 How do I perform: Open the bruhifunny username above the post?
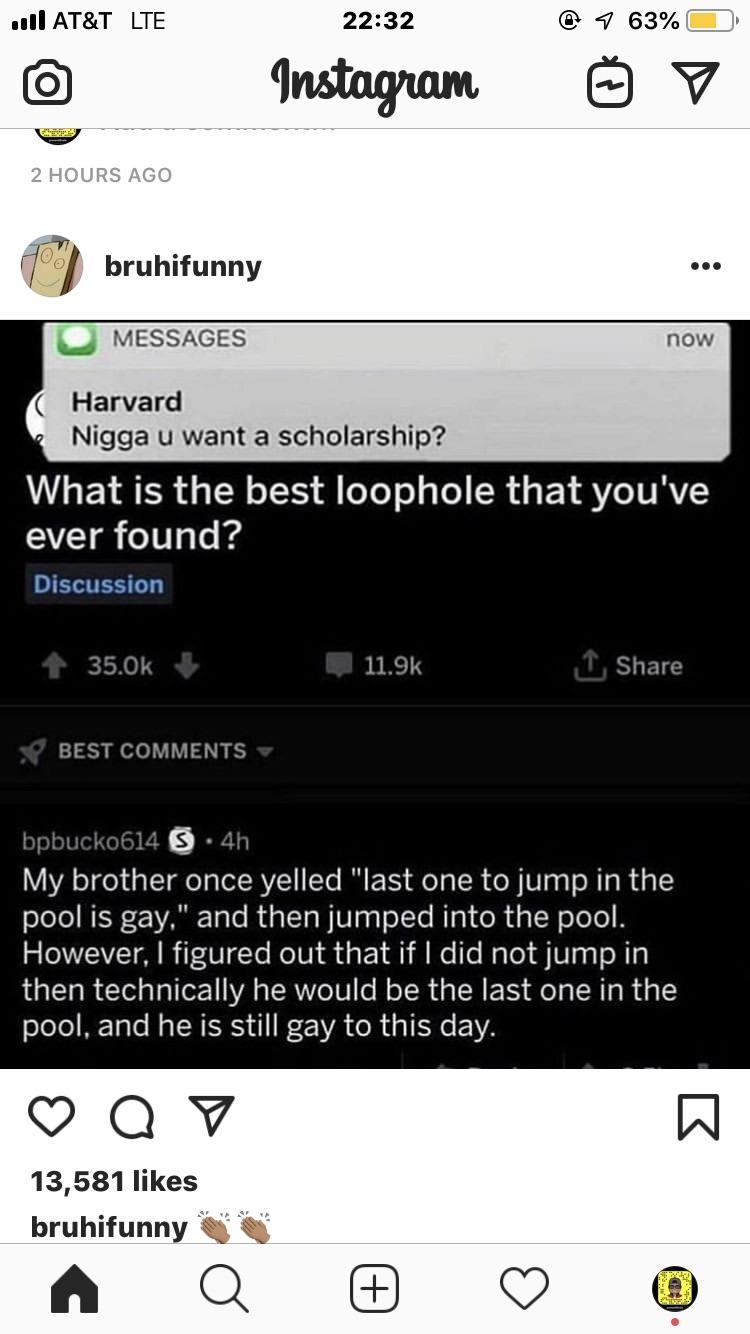coord(183,266)
